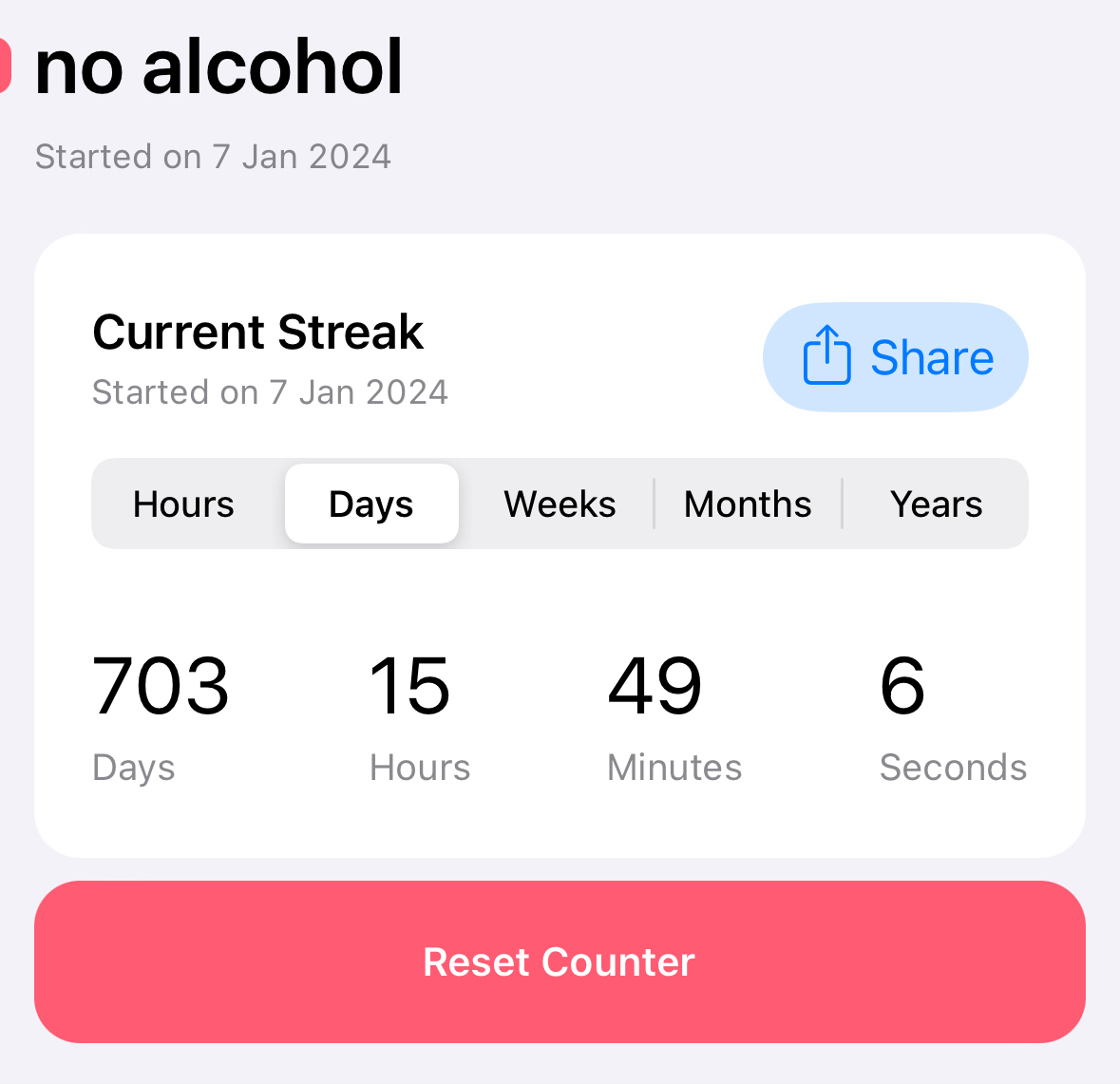Share the current streak
The width and height of the screenshot is (1120, 1084).
(x=895, y=357)
